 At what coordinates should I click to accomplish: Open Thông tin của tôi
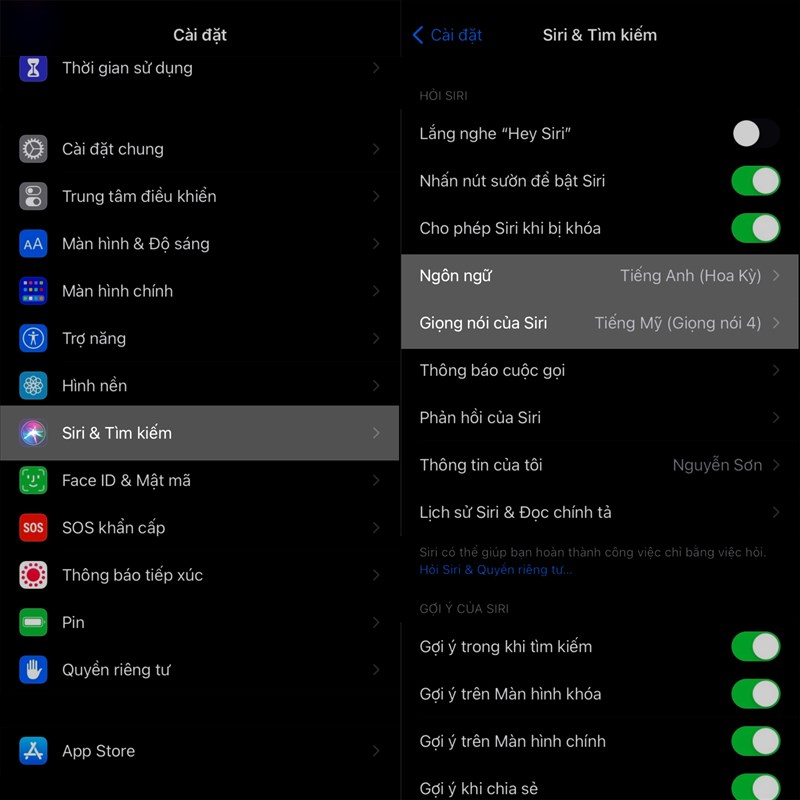point(600,465)
